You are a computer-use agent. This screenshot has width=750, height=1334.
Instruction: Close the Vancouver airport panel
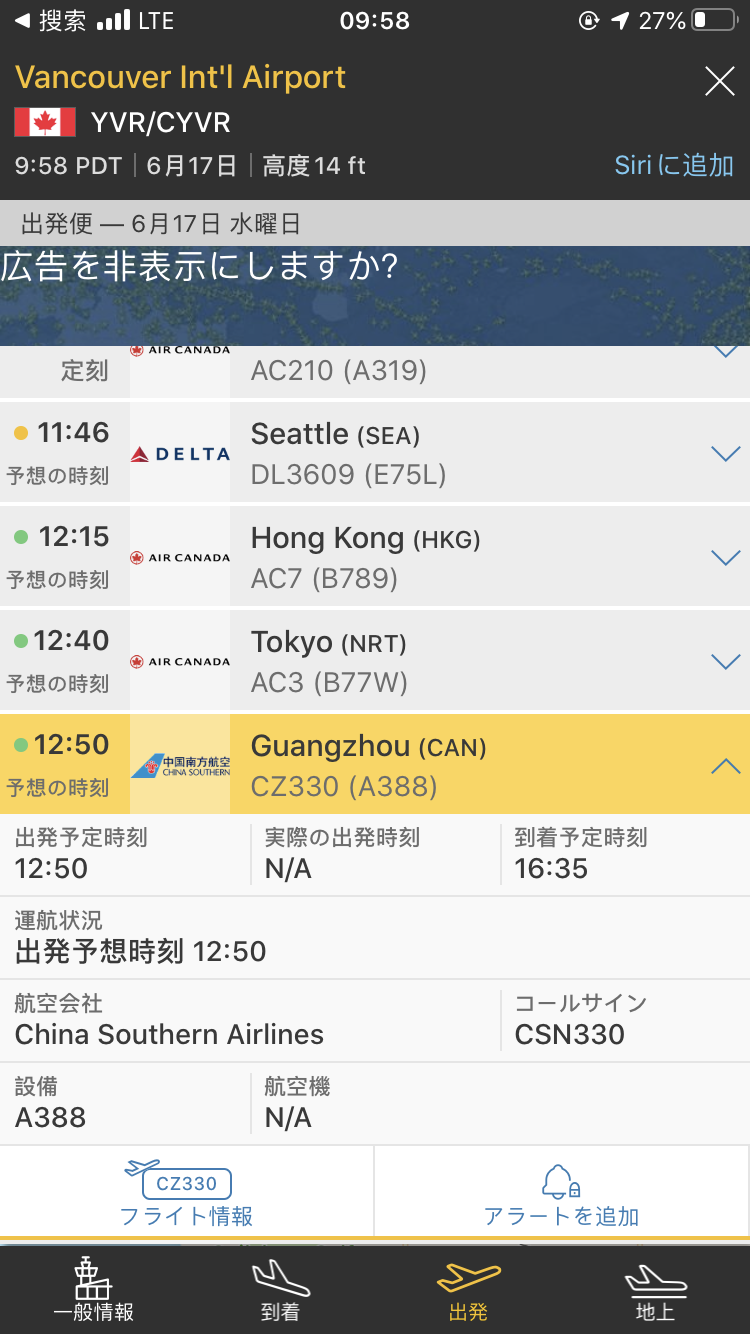pos(720,81)
